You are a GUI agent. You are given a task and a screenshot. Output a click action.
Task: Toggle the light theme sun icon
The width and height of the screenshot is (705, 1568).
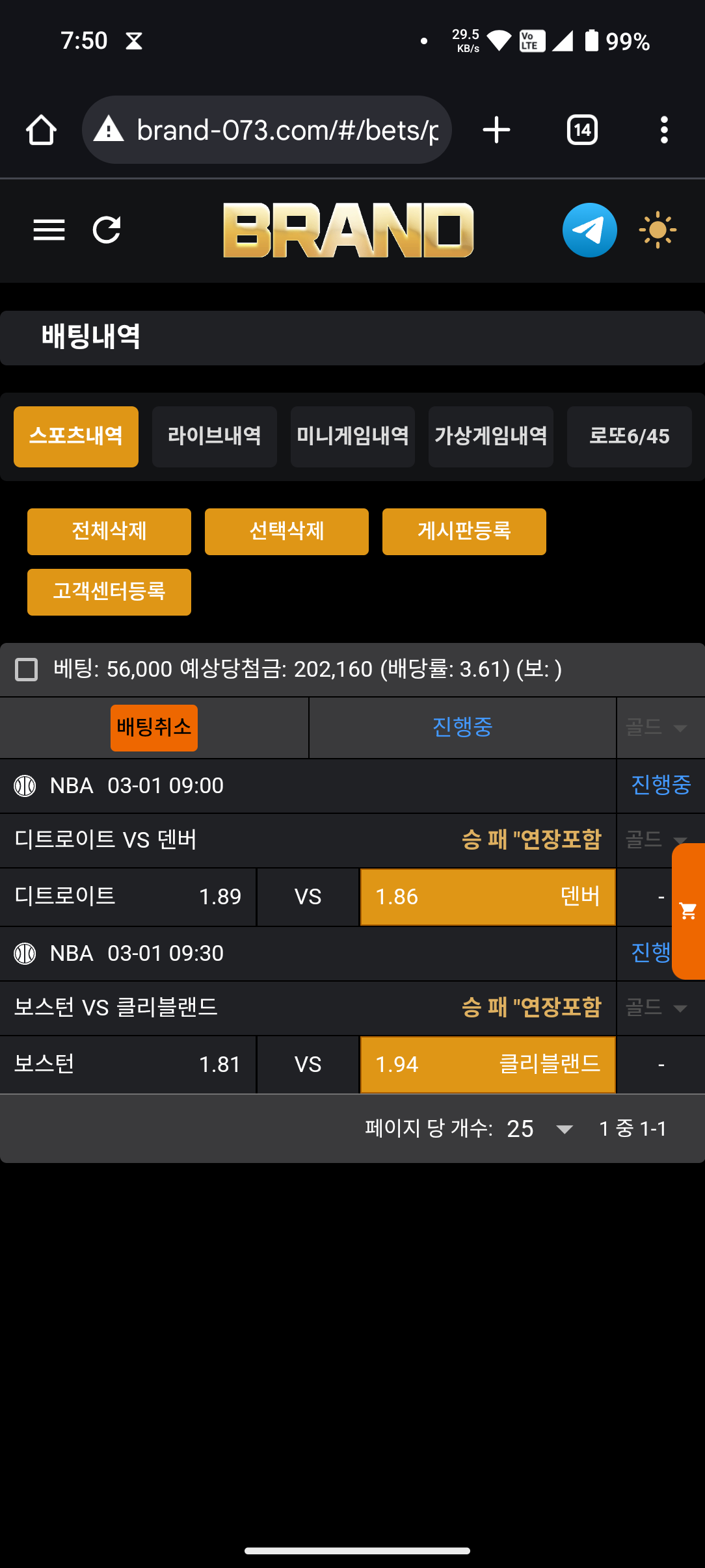[658, 230]
